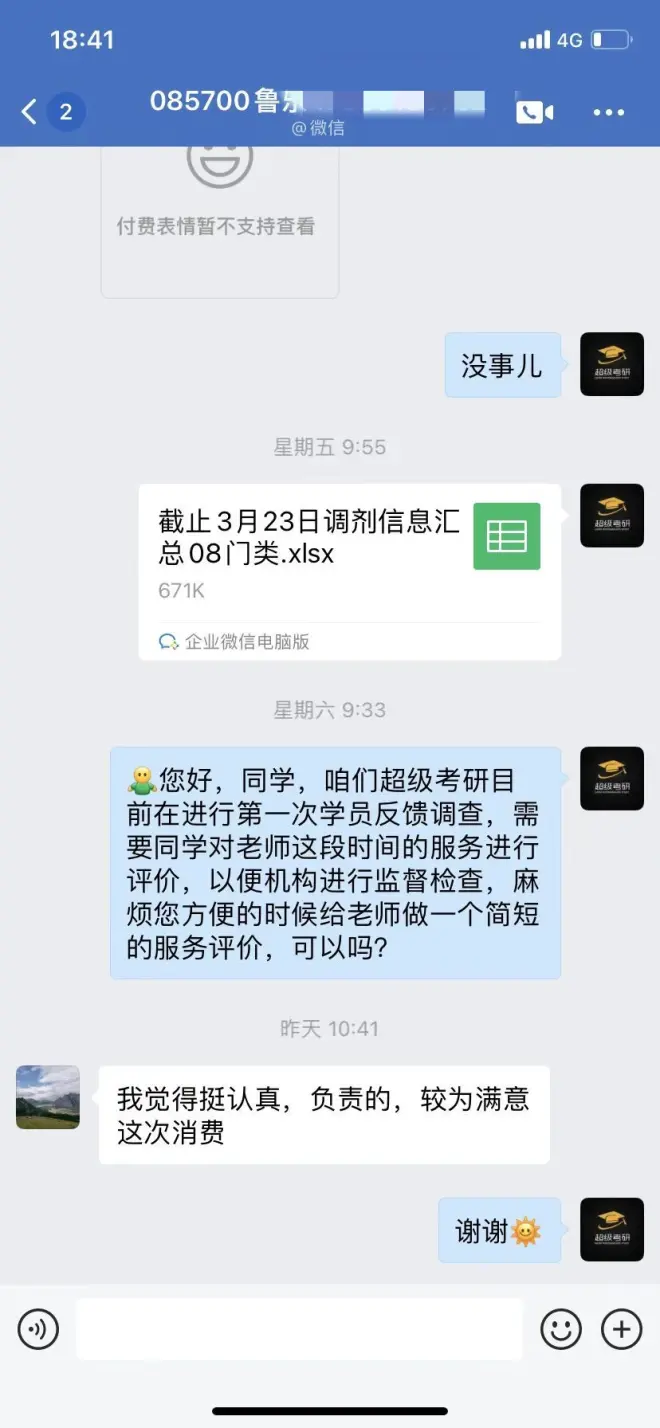Open the 调剂信息汇总 xlsx file
660x1428 pixels.
[x=349, y=571]
